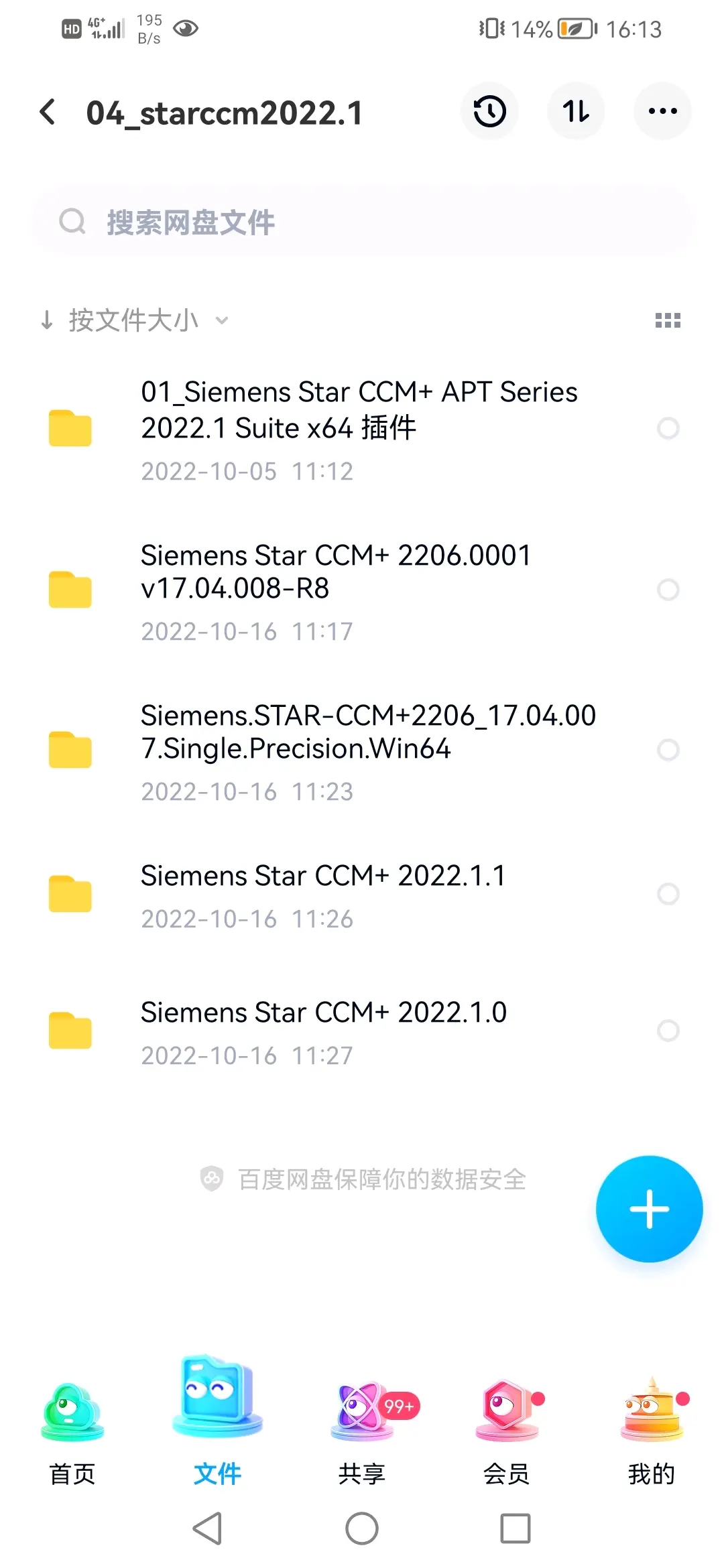Image resolution: width=724 pixels, height=1568 pixels.
Task: Open the three-dot overflow menu
Action: (662, 111)
